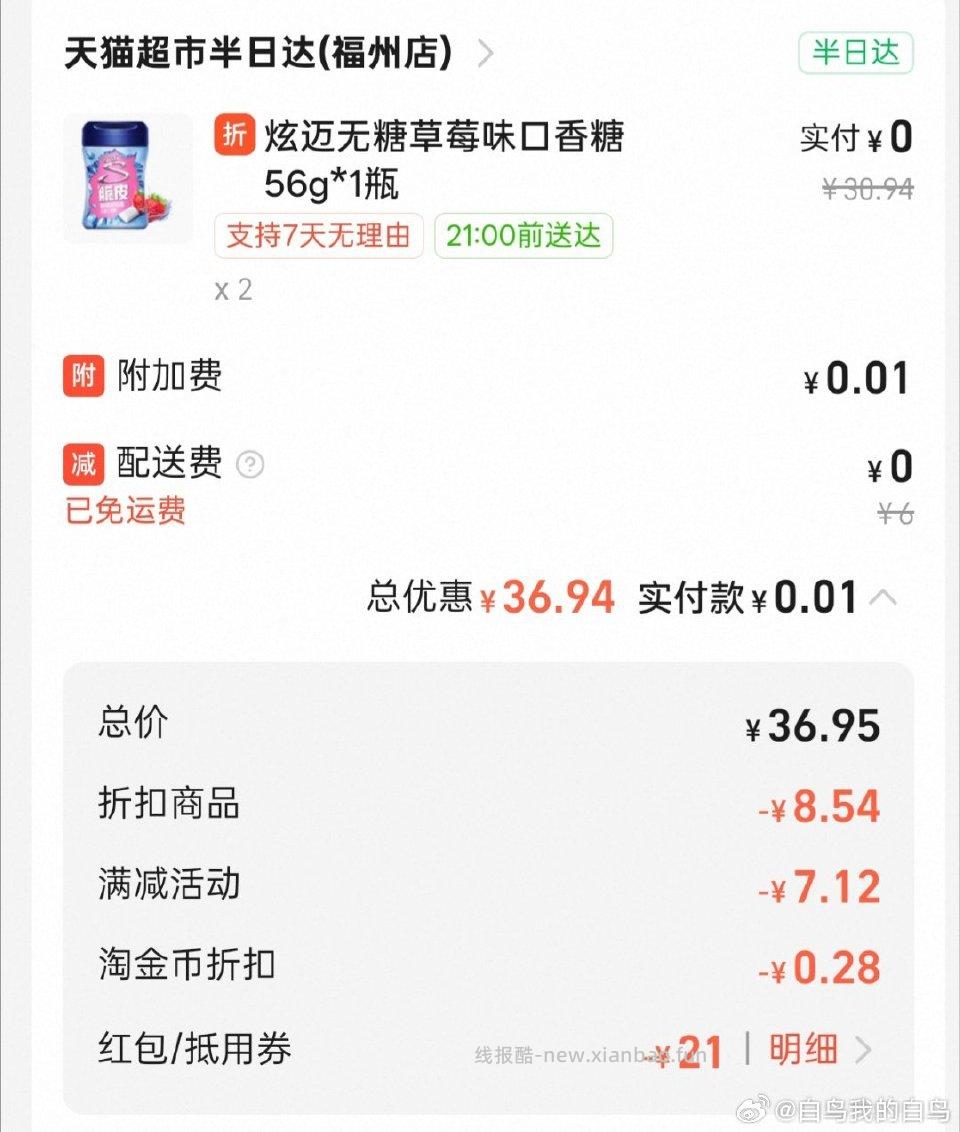Screen dimensions: 960x1132
Task: Click the 总优惠 ¥36.94 discount amount
Action: click(x=490, y=596)
